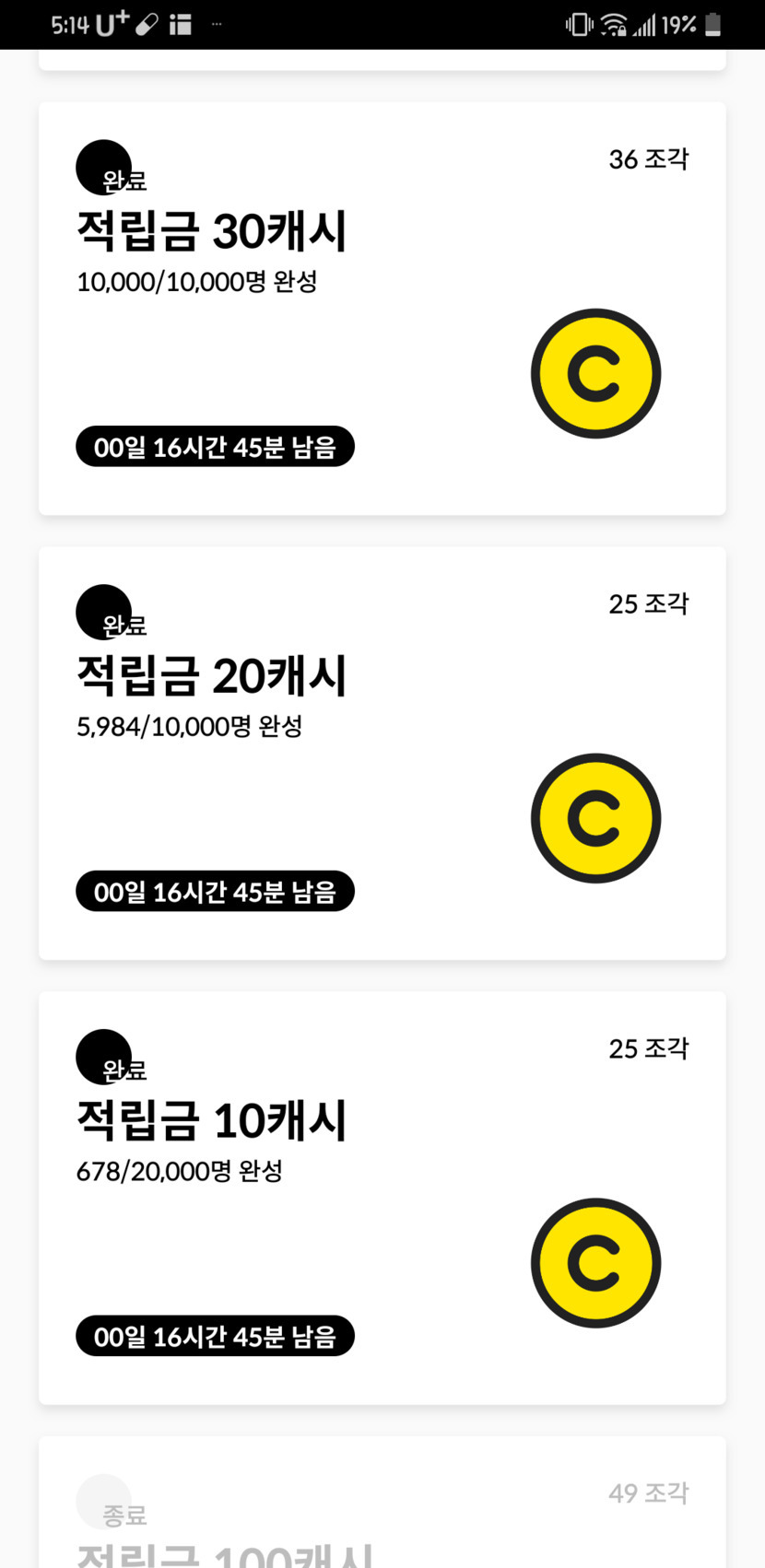Open the 적립금 10캐시 puzzle card
This screenshot has height=1568, width=765.
click(x=382, y=1198)
